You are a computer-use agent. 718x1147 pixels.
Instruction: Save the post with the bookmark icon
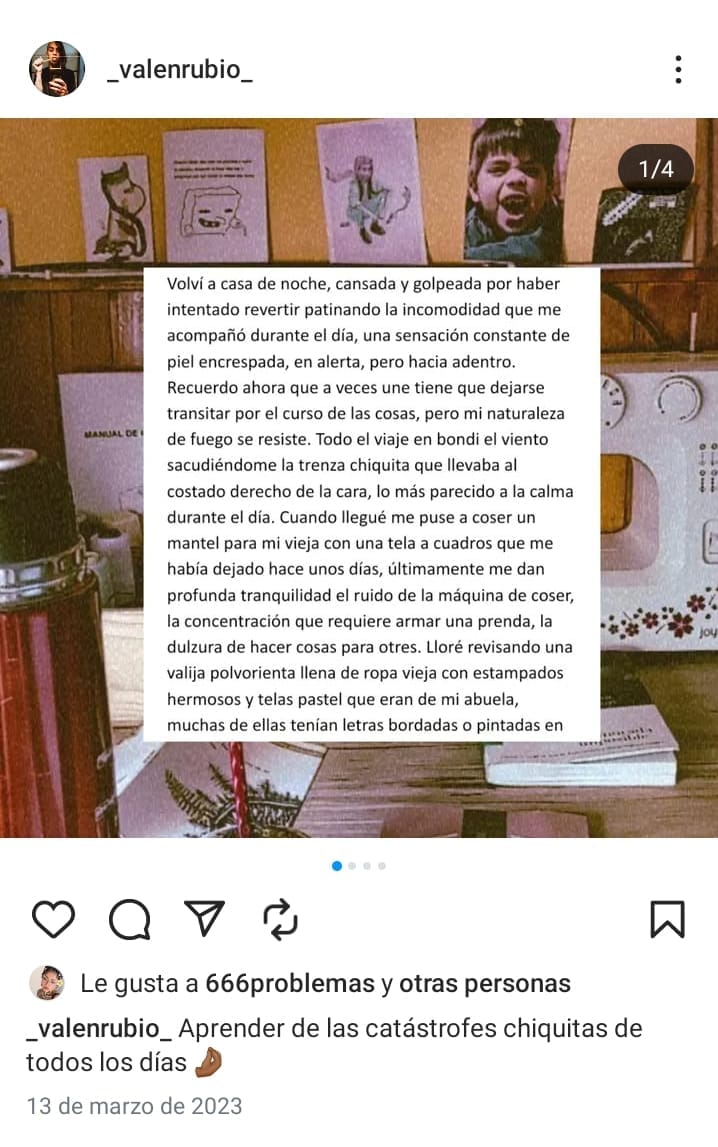[667, 919]
